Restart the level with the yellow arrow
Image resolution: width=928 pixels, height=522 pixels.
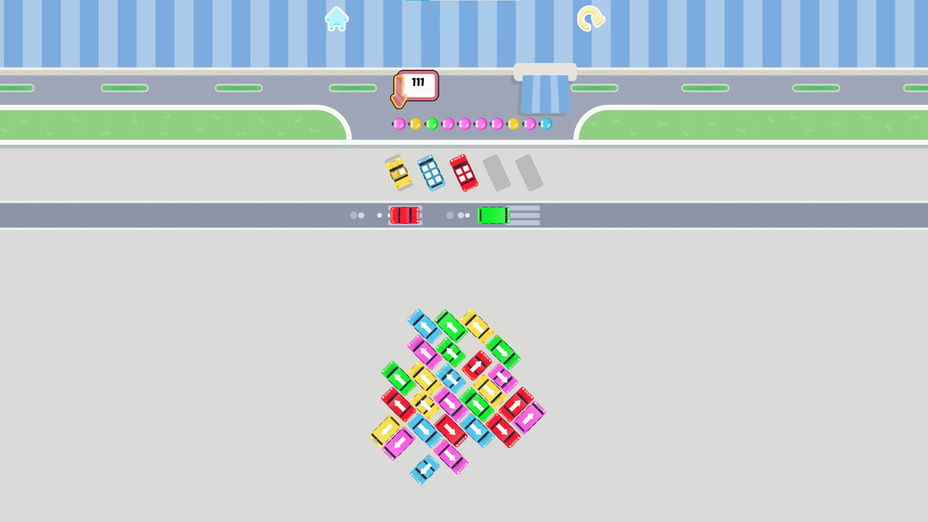(x=590, y=19)
